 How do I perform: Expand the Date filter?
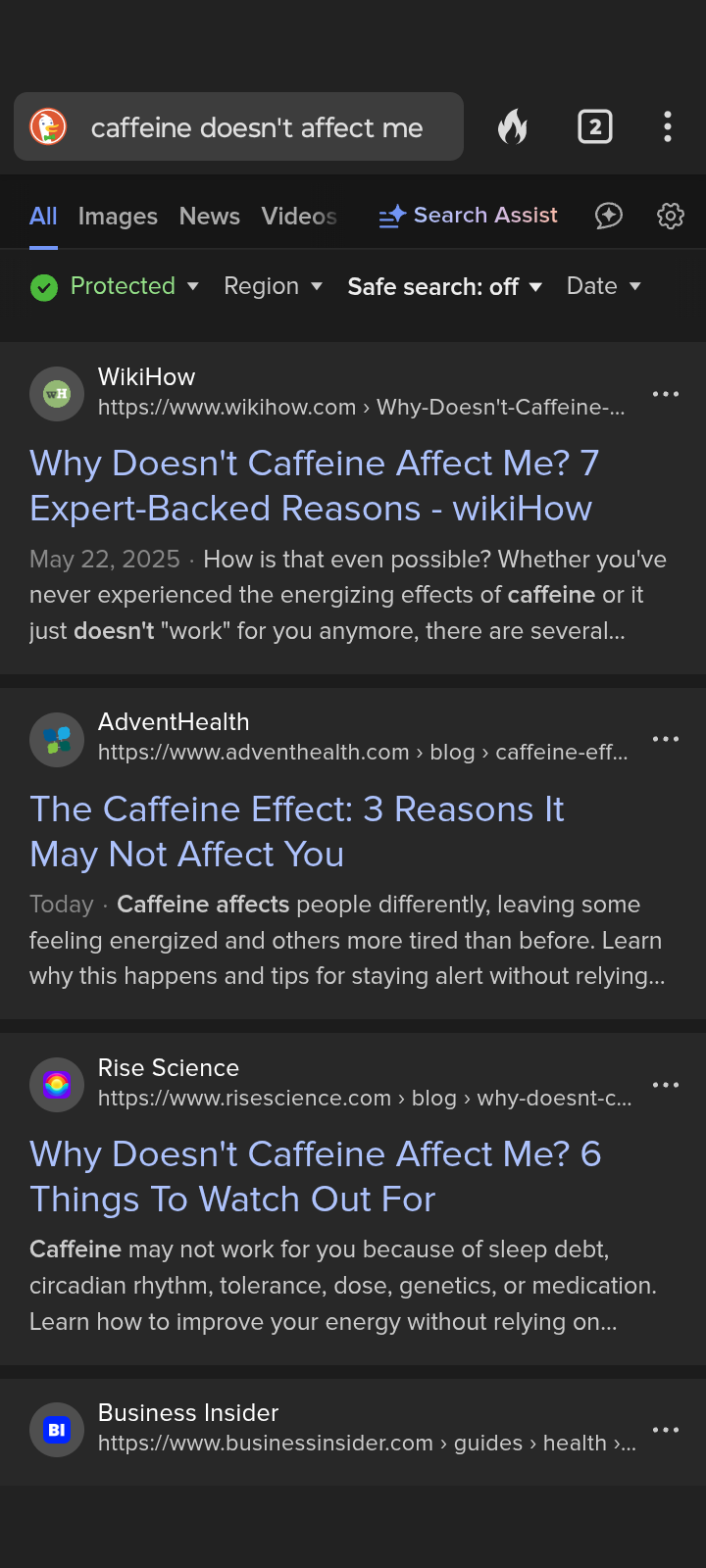click(603, 286)
